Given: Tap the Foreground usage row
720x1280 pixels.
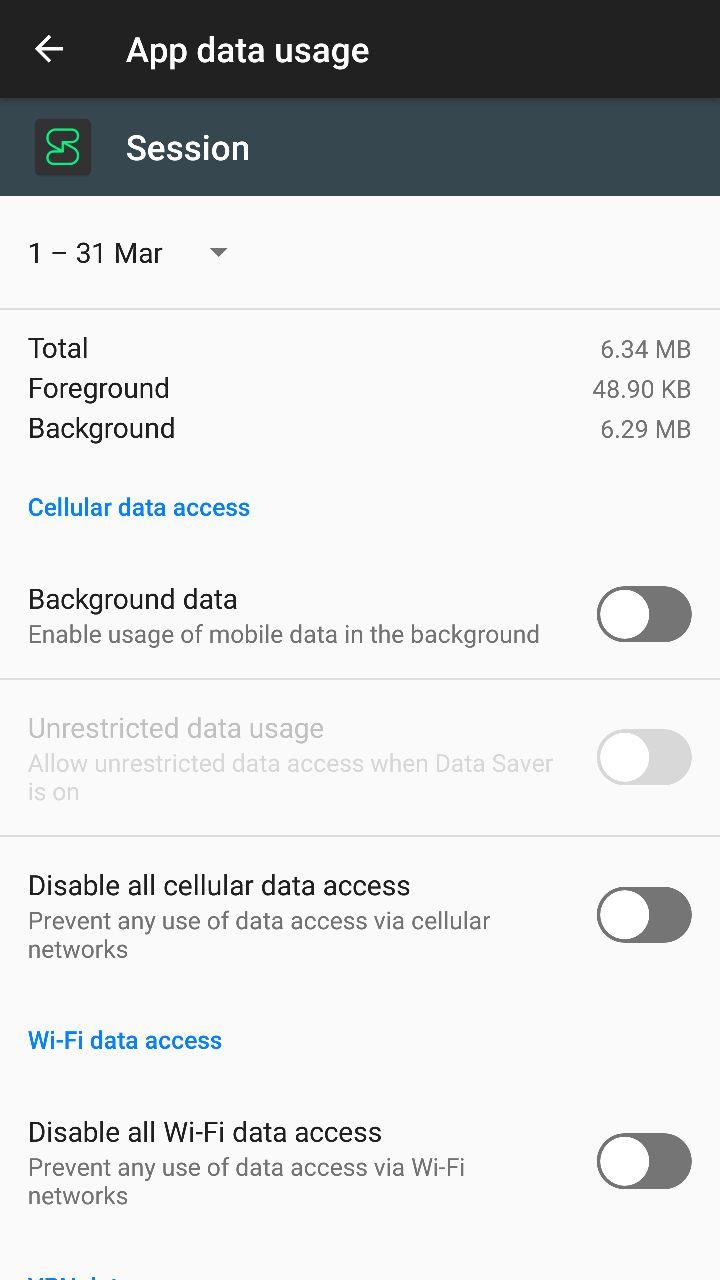Looking at the screenshot, I should click(98, 388).
